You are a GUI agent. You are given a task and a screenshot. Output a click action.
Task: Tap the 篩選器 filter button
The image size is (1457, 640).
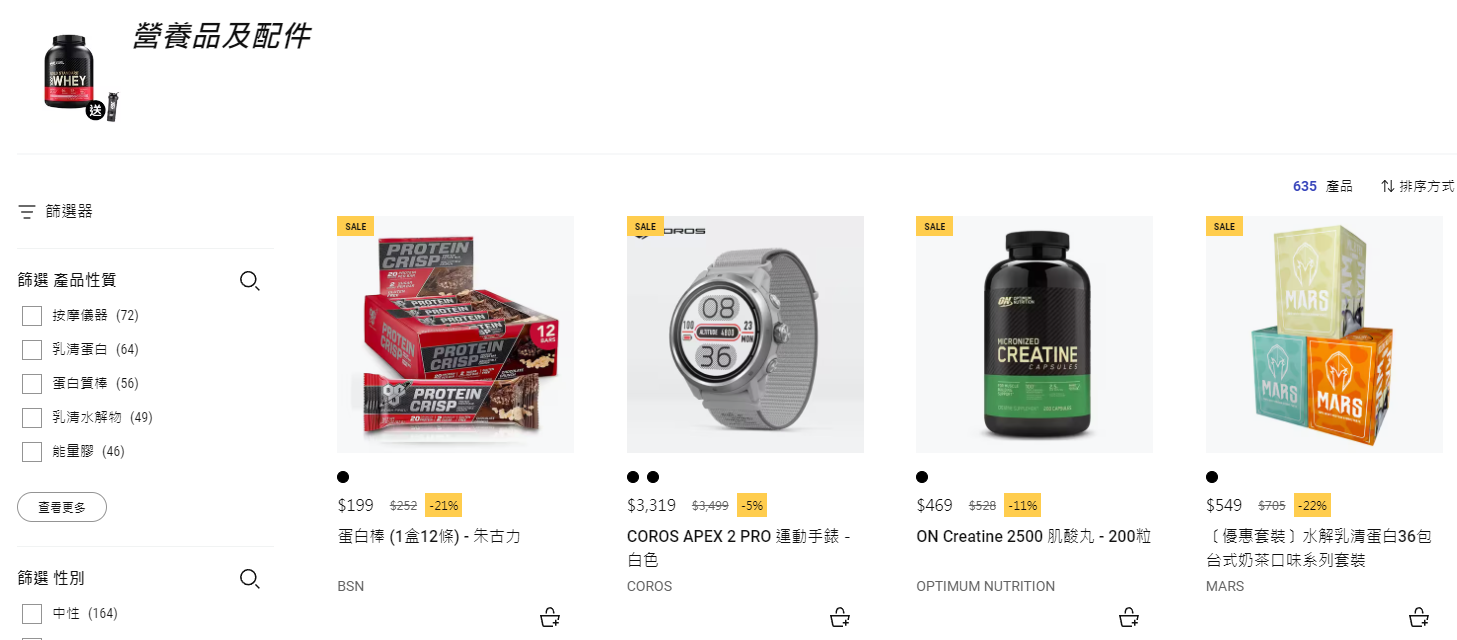[56, 212]
